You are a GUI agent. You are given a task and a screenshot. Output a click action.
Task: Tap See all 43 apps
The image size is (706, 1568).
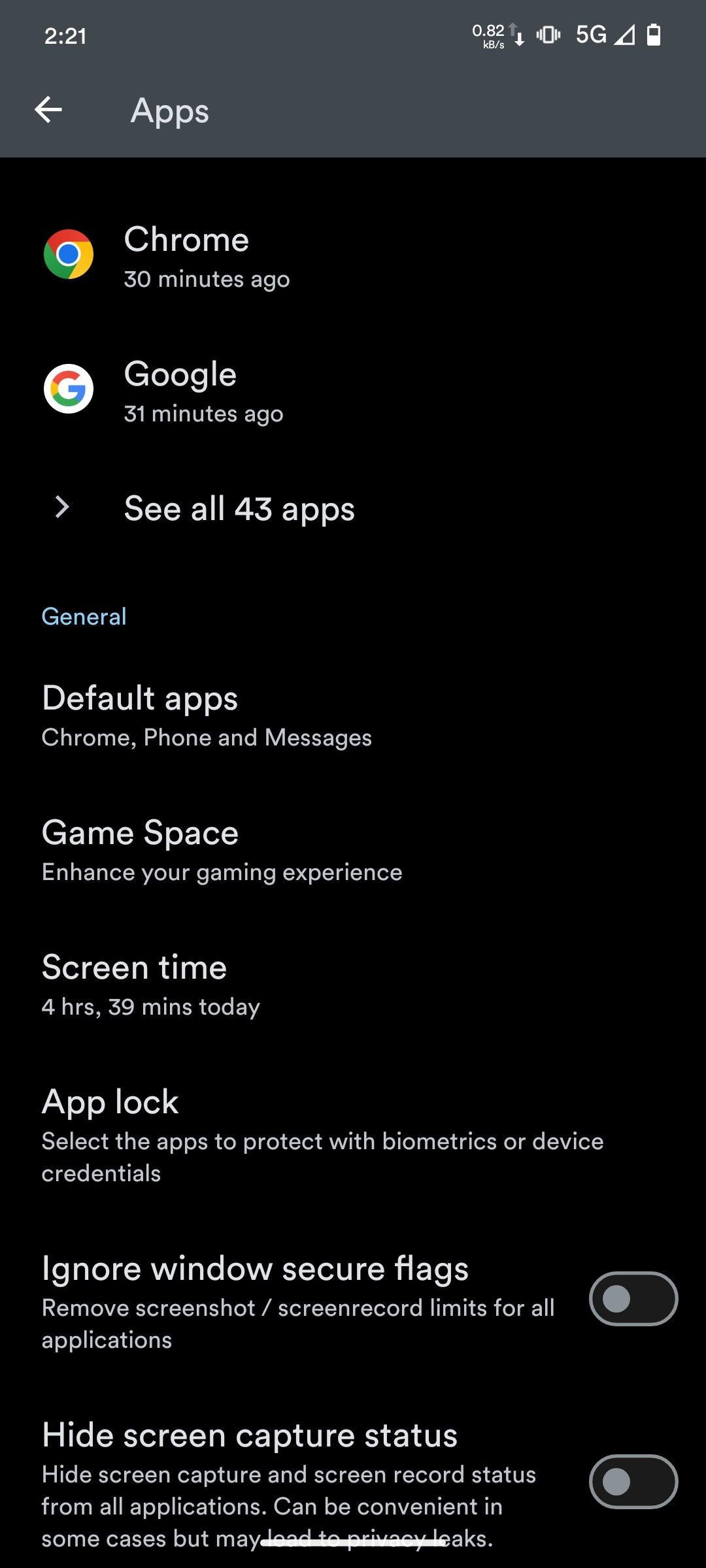tap(239, 508)
